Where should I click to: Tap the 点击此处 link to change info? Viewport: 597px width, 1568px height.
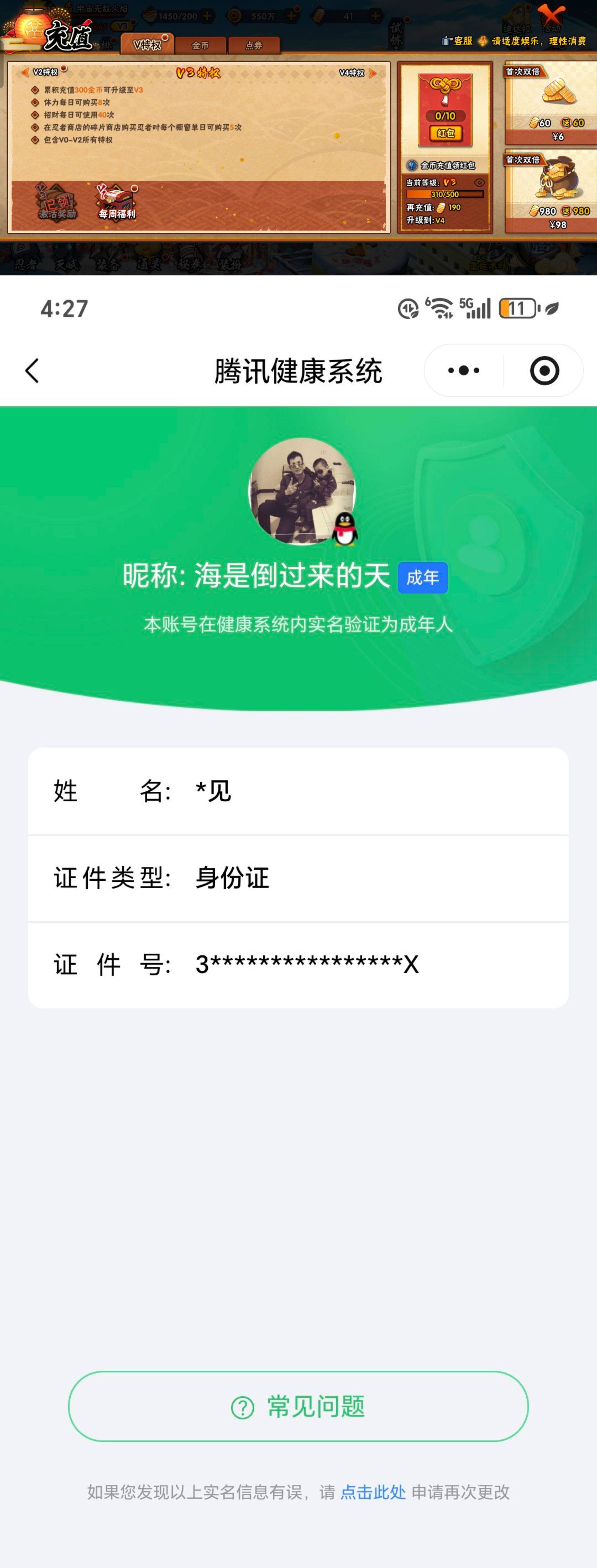click(373, 1492)
